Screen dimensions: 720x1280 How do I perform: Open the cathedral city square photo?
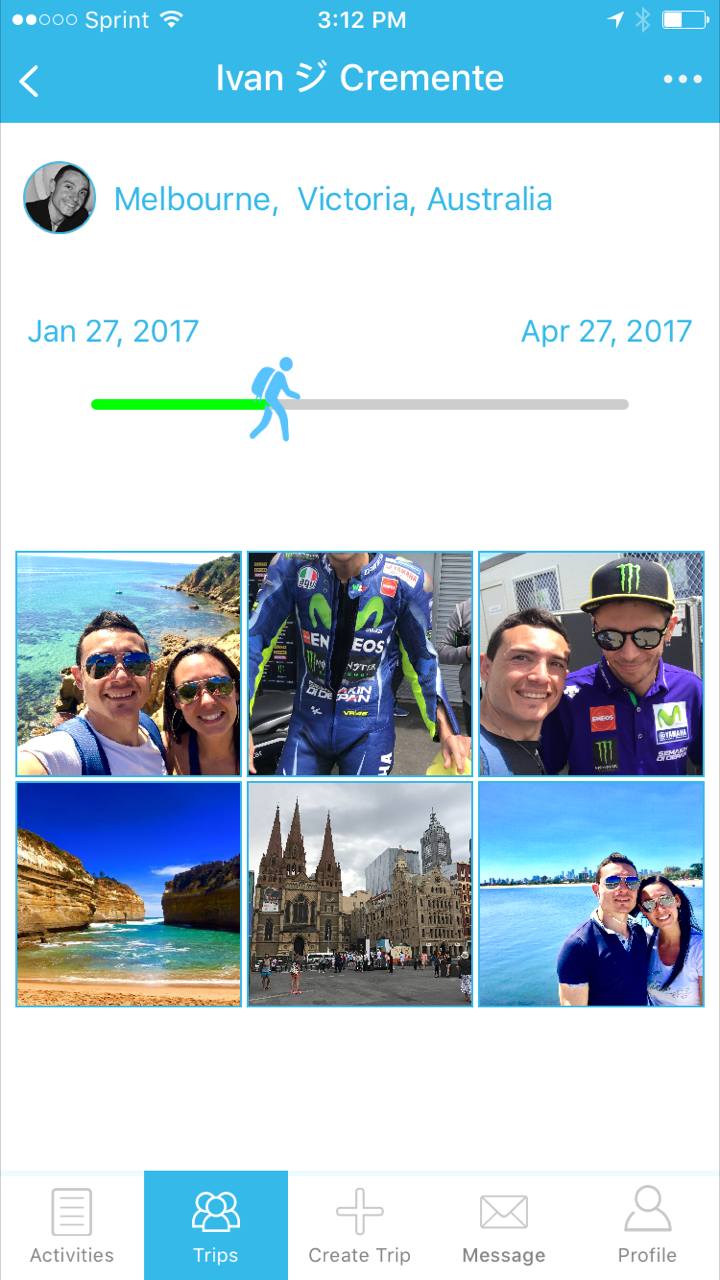[360, 894]
